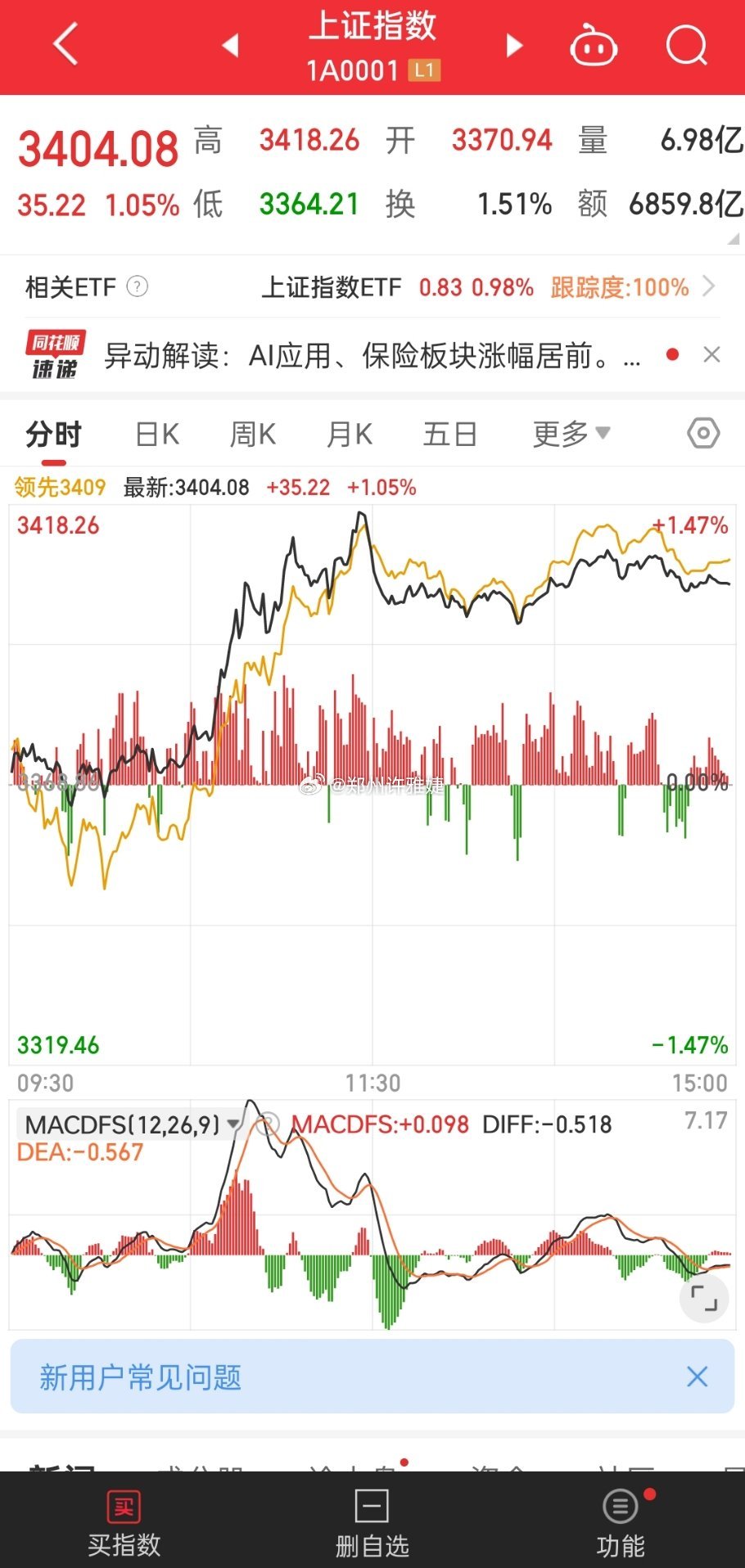Expand the 更多 chart period dropdown
Viewport: 745px width, 1568px height.
[x=571, y=434]
